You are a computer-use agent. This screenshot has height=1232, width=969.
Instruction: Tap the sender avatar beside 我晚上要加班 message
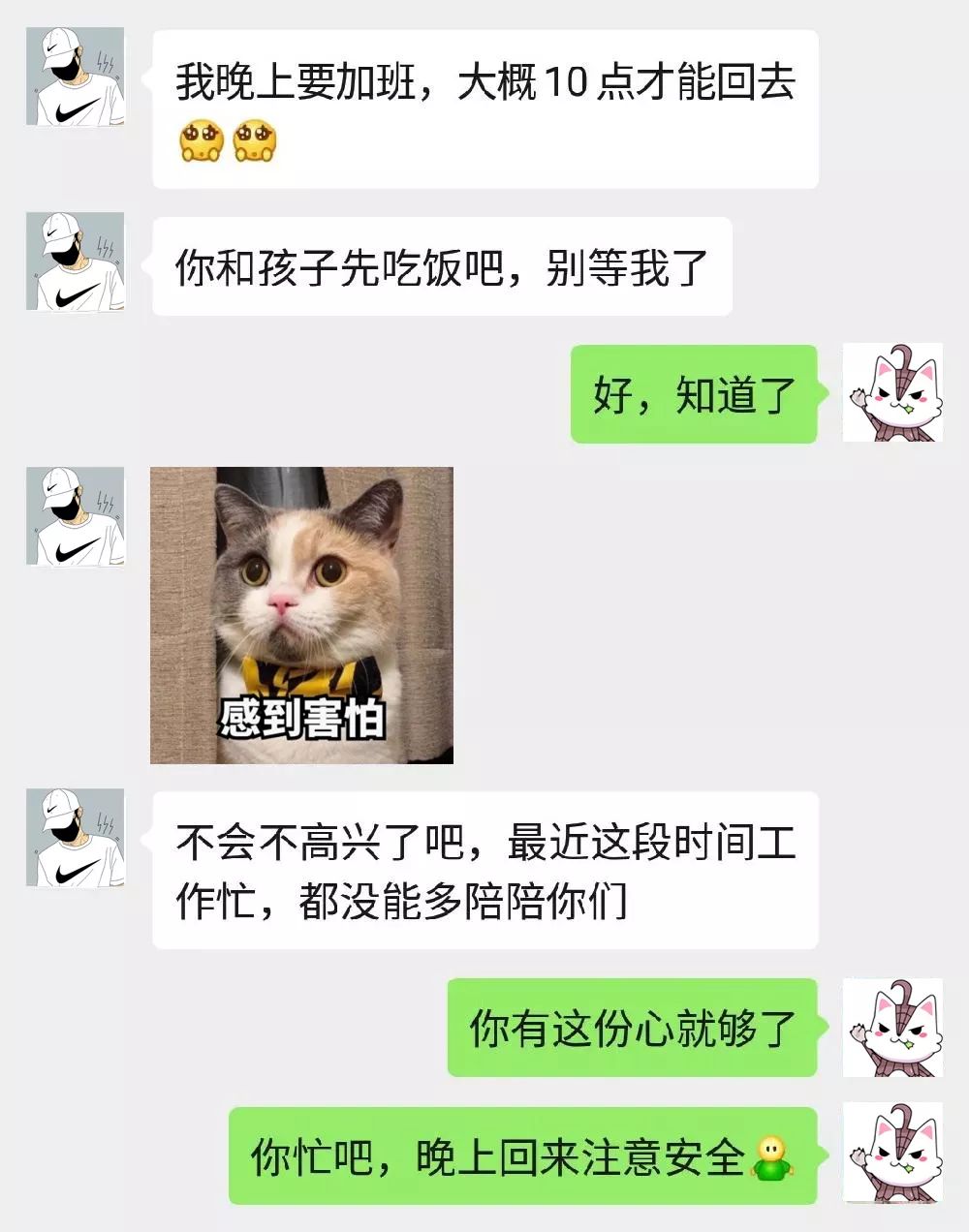(76, 77)
